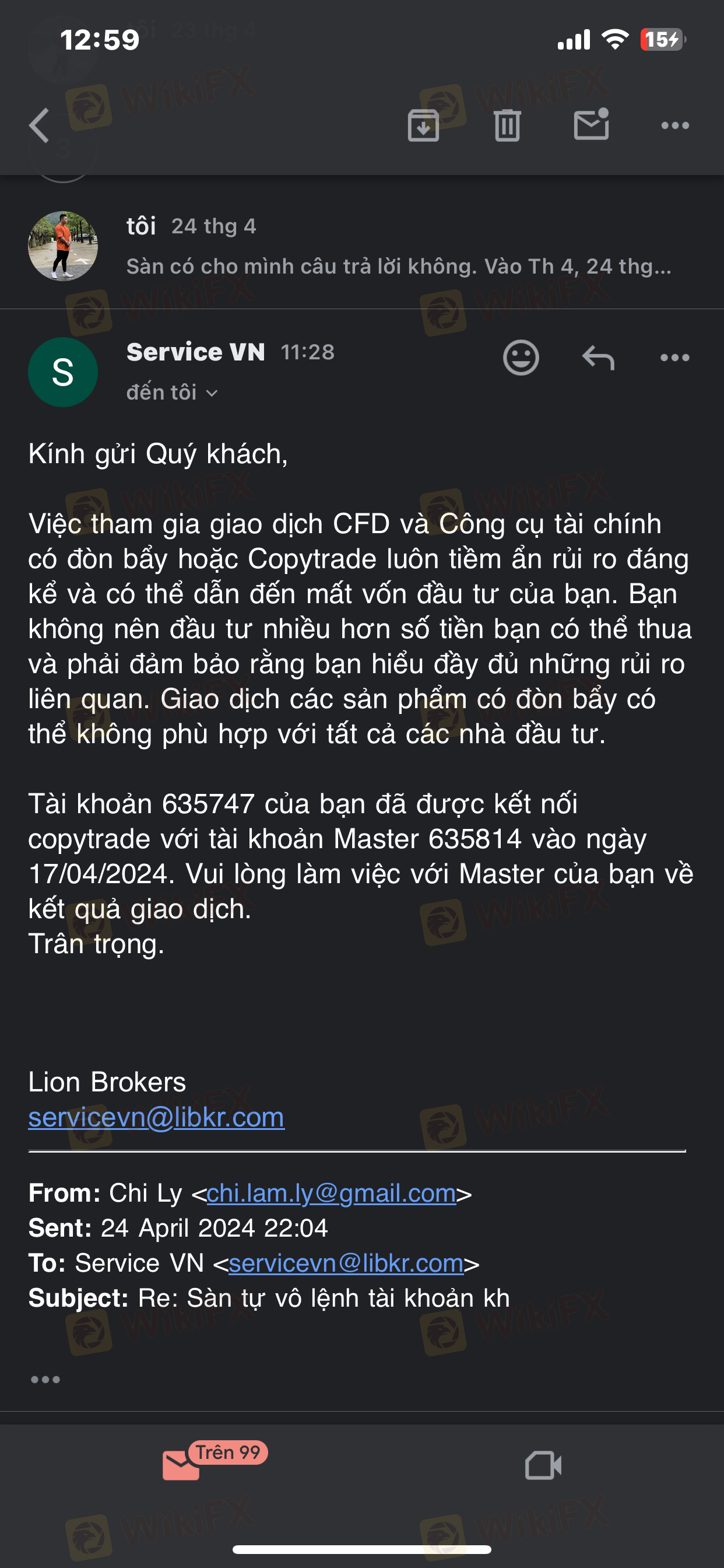
Task: Tap the chi.lam.ly@gmail.com email link
Action: (x=331, y=1193)
